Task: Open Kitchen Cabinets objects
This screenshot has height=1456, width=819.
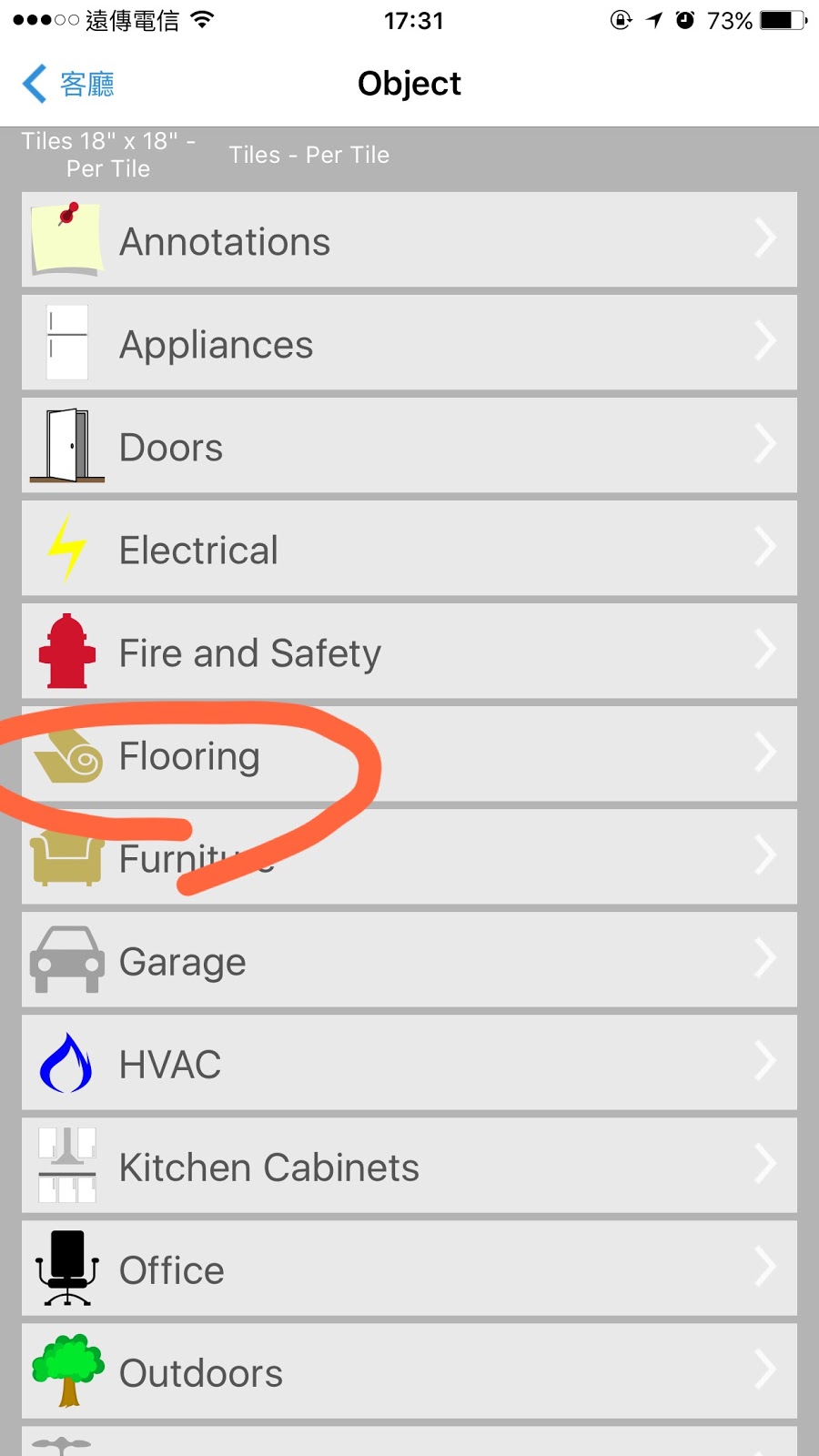Action: (x=409, y=1166)
